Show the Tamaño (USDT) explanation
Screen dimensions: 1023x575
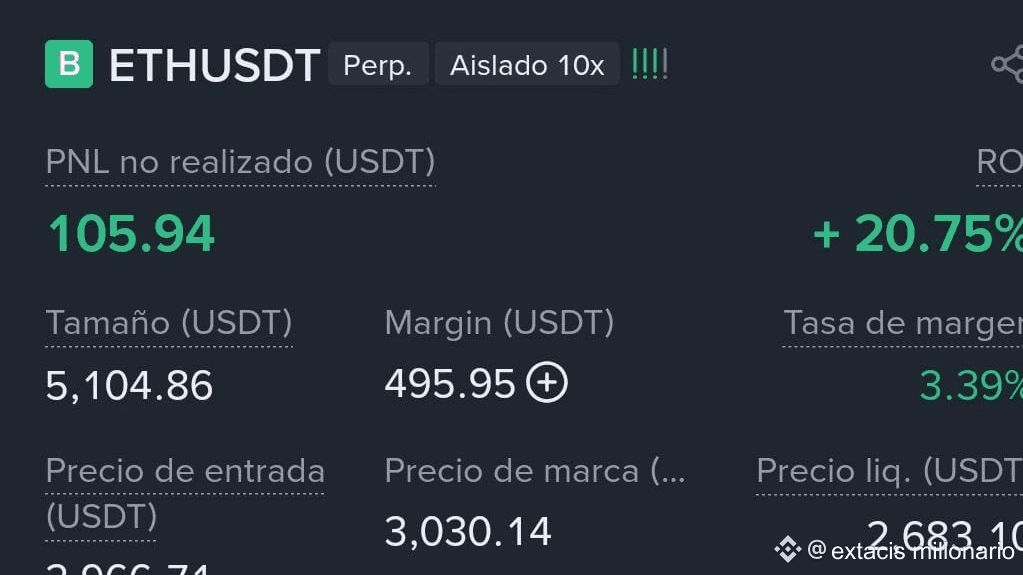tap(169, 323)
